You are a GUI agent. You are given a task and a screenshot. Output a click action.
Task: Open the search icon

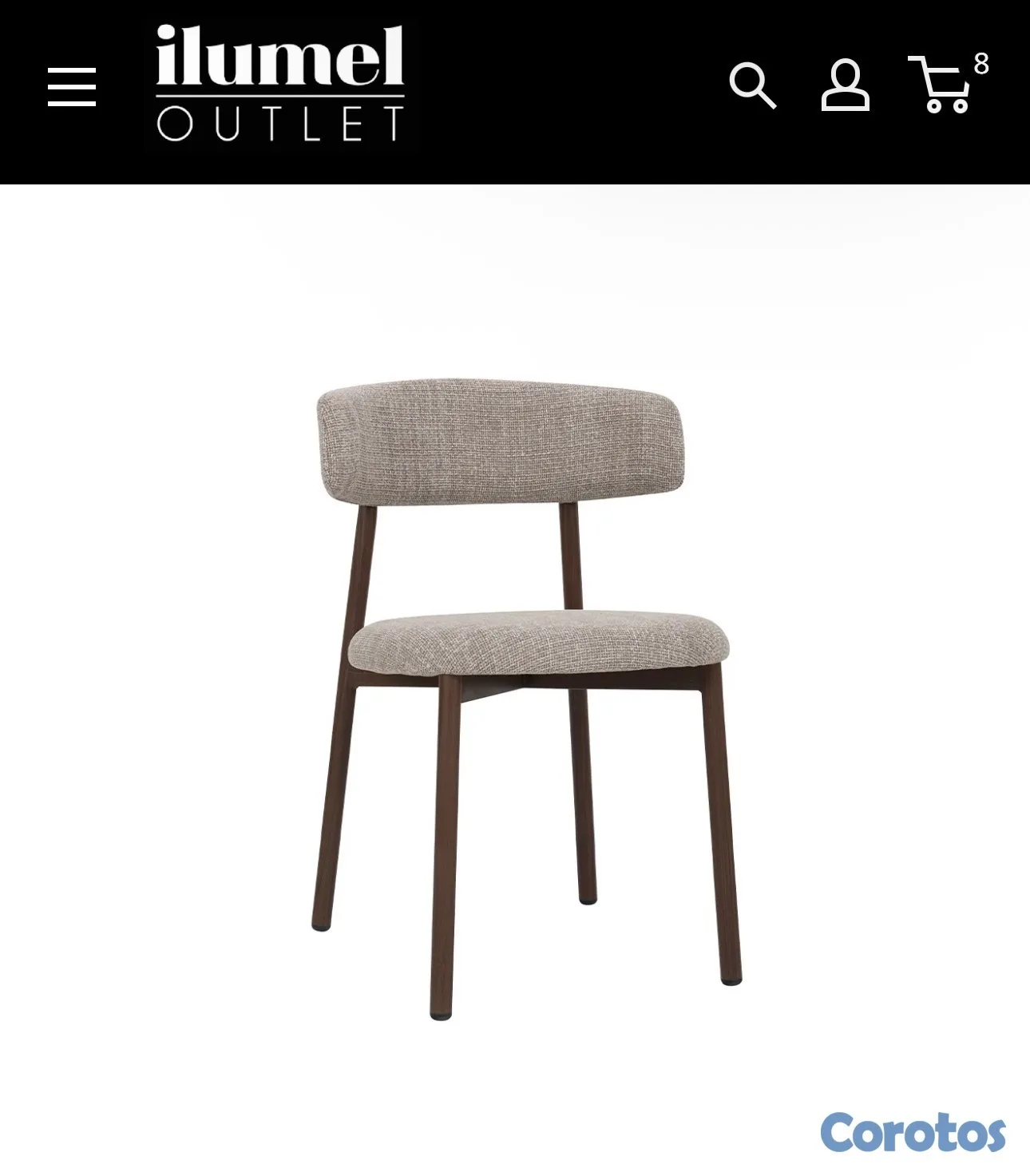pos(752,85)
